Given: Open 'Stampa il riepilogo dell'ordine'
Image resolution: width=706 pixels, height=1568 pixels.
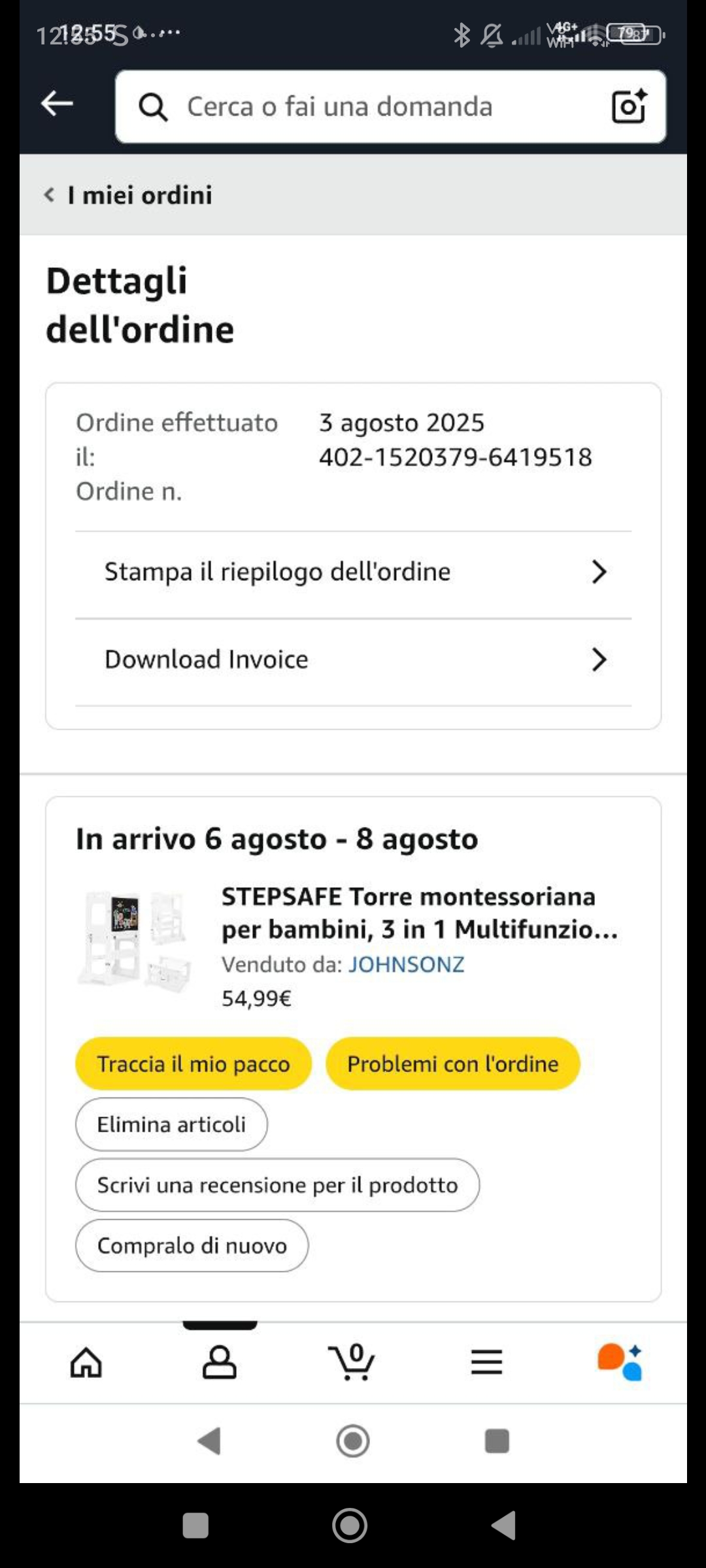Looking at the screenshot, I should 353,572.
